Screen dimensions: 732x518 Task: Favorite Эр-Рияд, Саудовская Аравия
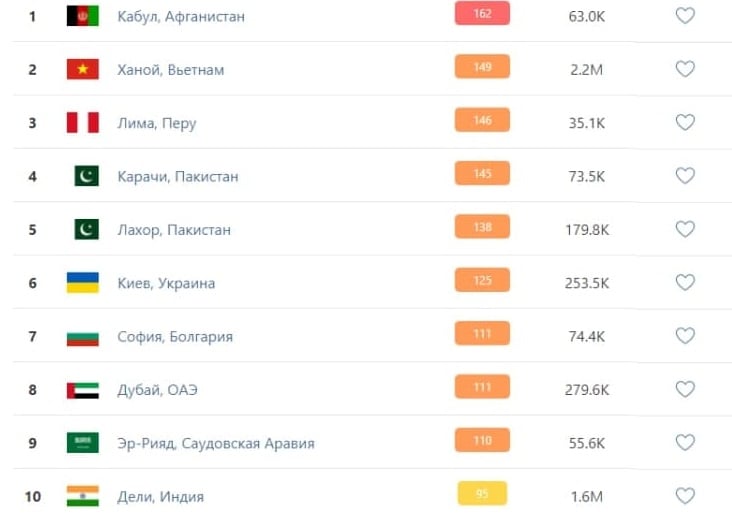(685, 443)
